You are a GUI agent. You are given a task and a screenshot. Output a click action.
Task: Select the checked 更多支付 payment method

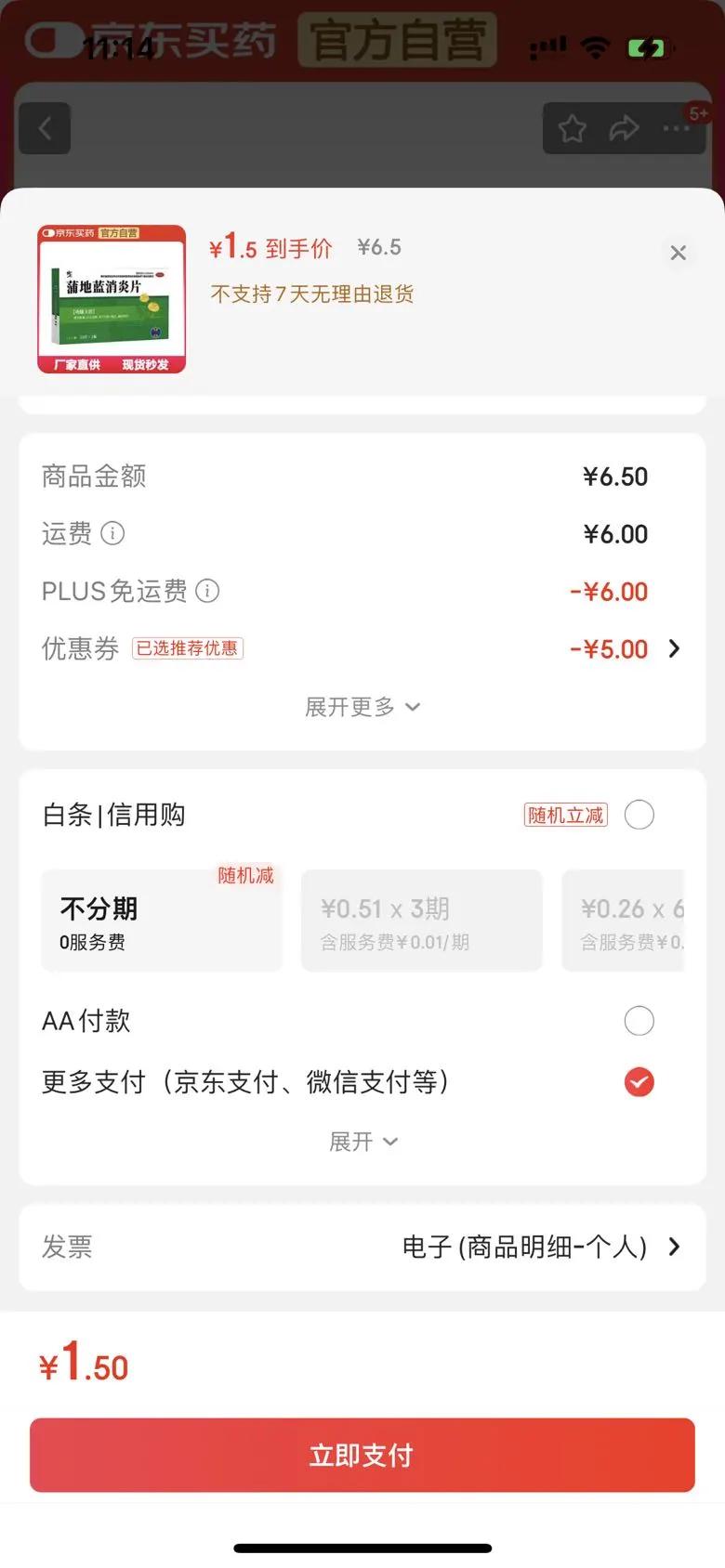click(x=639, y=1082)
